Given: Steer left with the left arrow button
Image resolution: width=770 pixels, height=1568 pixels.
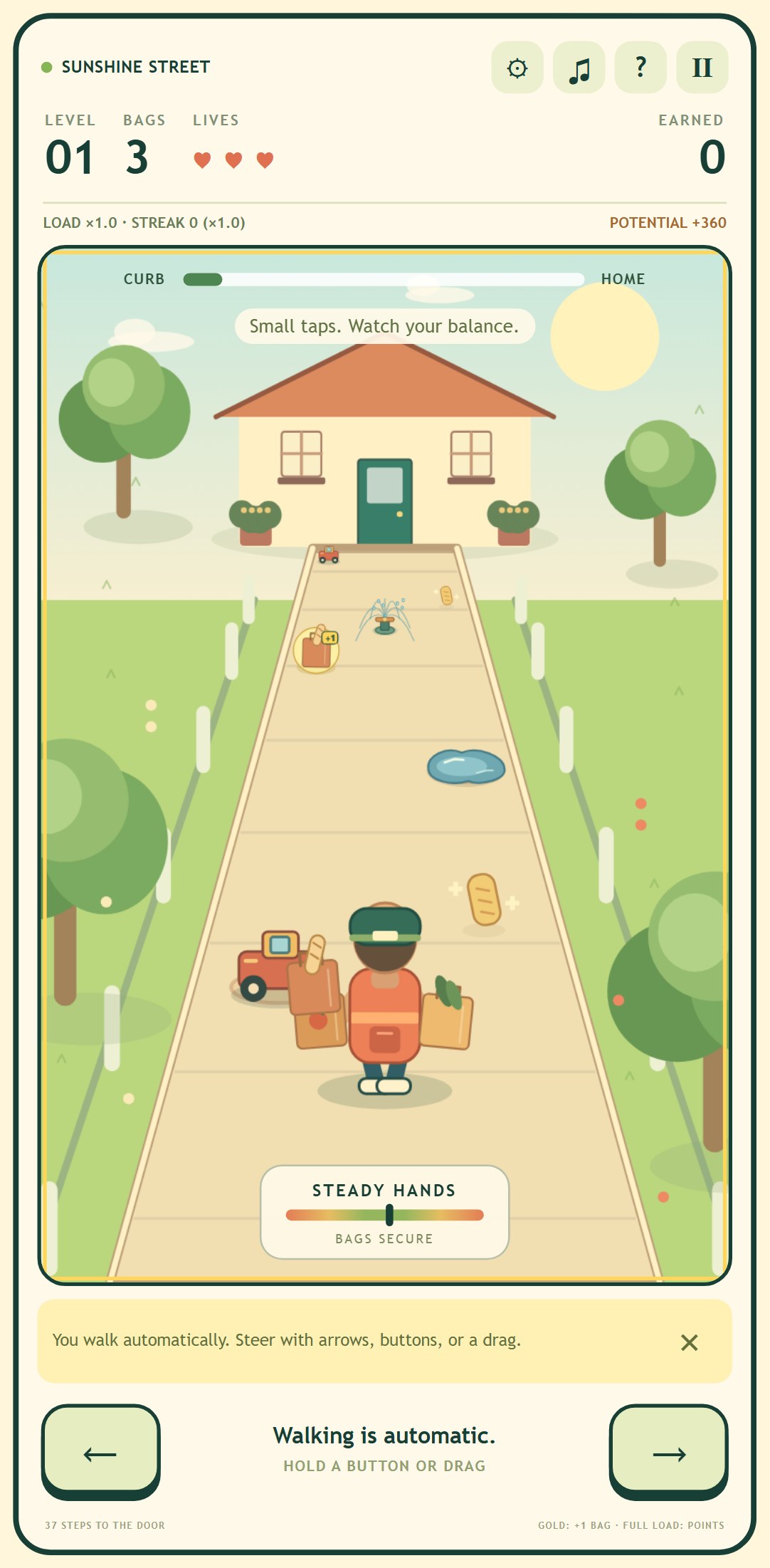Looking at the screenshot, I should [x=101, y=1452].
